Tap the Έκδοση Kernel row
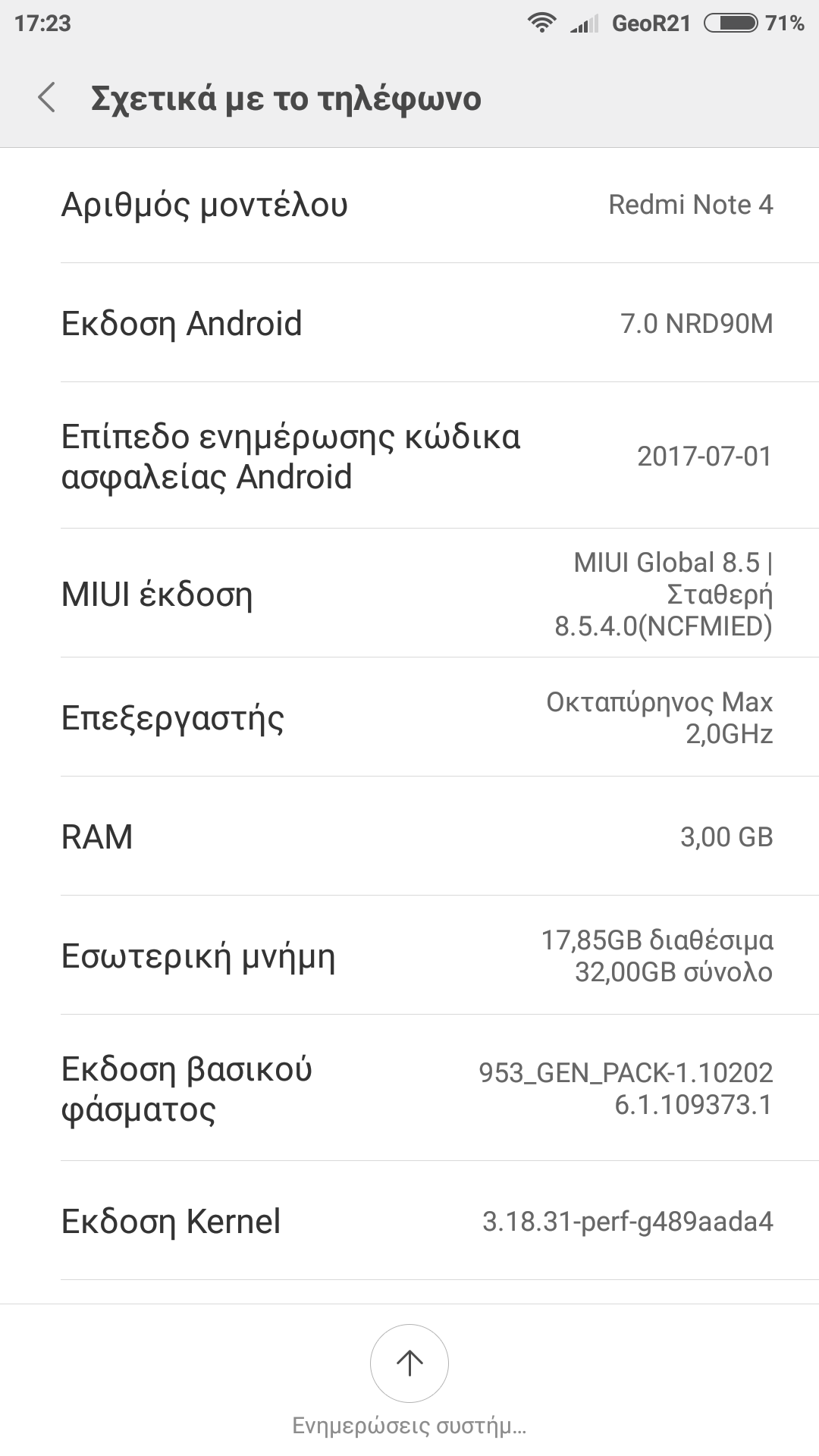Viewport: 819px width, 1456px height. (x=409, y=1221)
